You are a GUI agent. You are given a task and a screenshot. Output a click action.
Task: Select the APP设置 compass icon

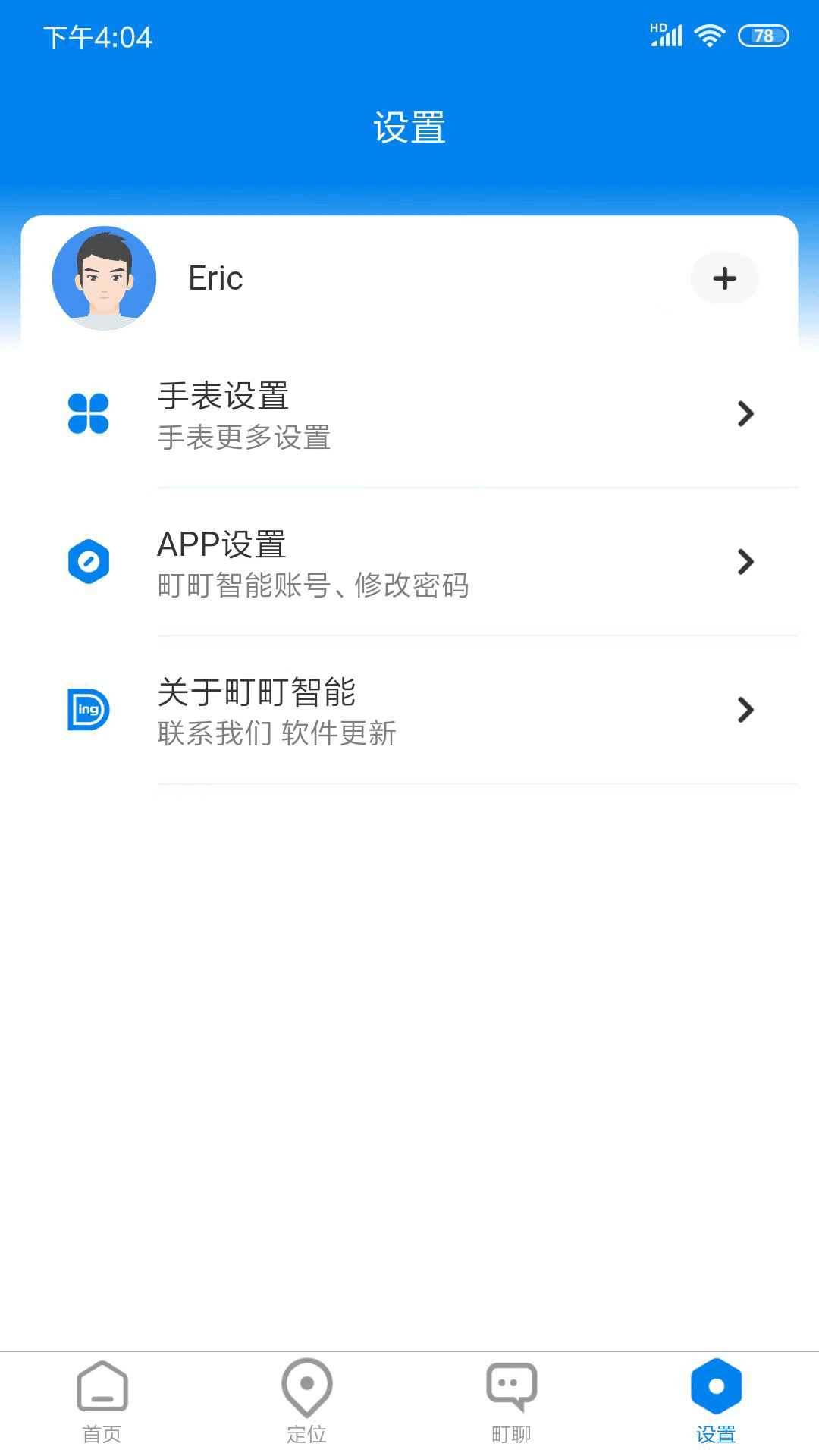[89, 562]
